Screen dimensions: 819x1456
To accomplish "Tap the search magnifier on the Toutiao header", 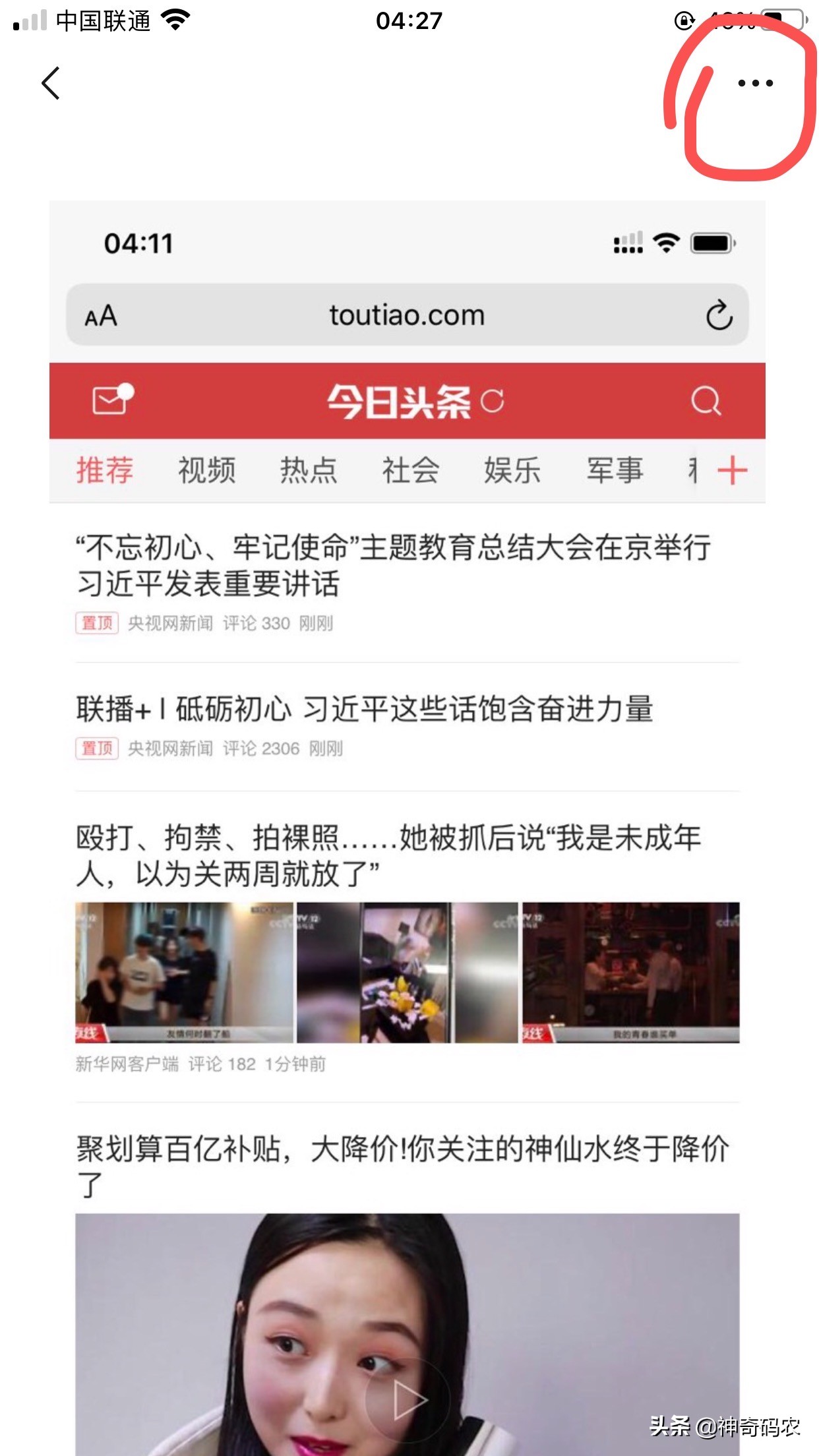I will click(x=707, y=400).
